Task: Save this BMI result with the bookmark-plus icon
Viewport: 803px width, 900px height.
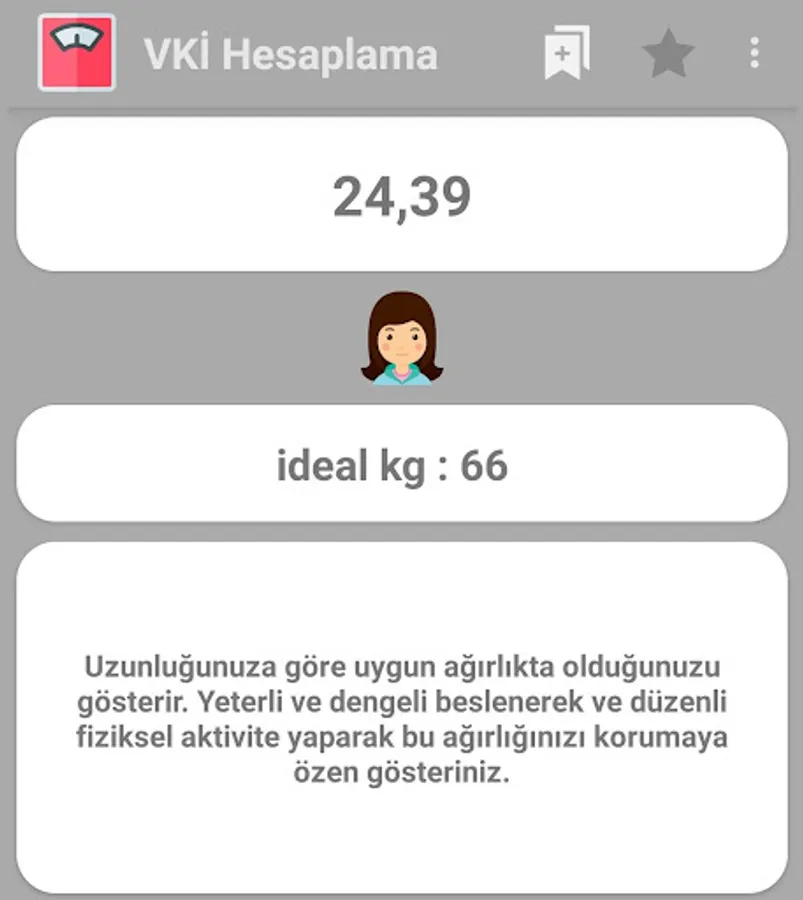Action: 566,53
